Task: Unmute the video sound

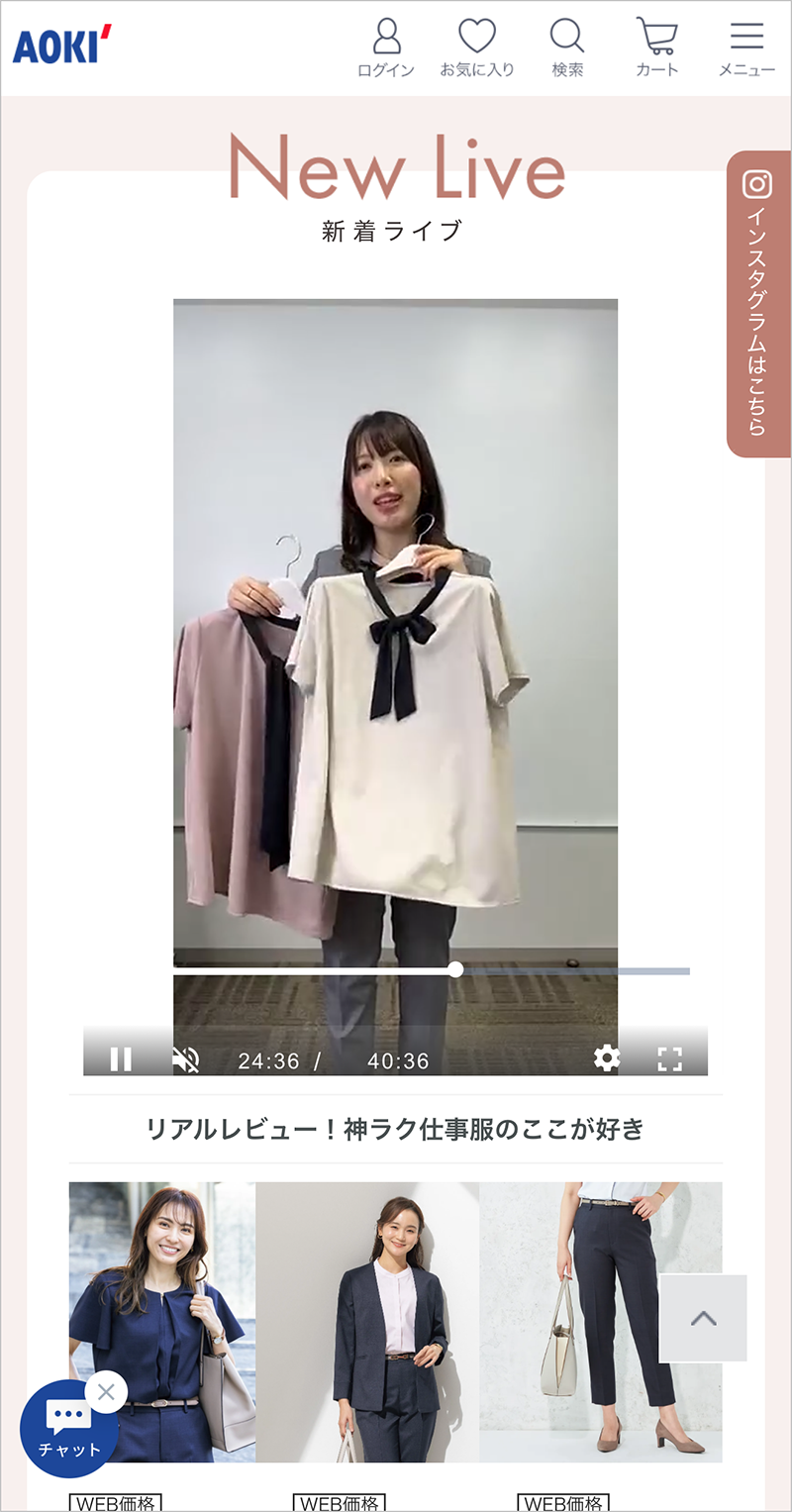Action: [x=185, y=1059]
